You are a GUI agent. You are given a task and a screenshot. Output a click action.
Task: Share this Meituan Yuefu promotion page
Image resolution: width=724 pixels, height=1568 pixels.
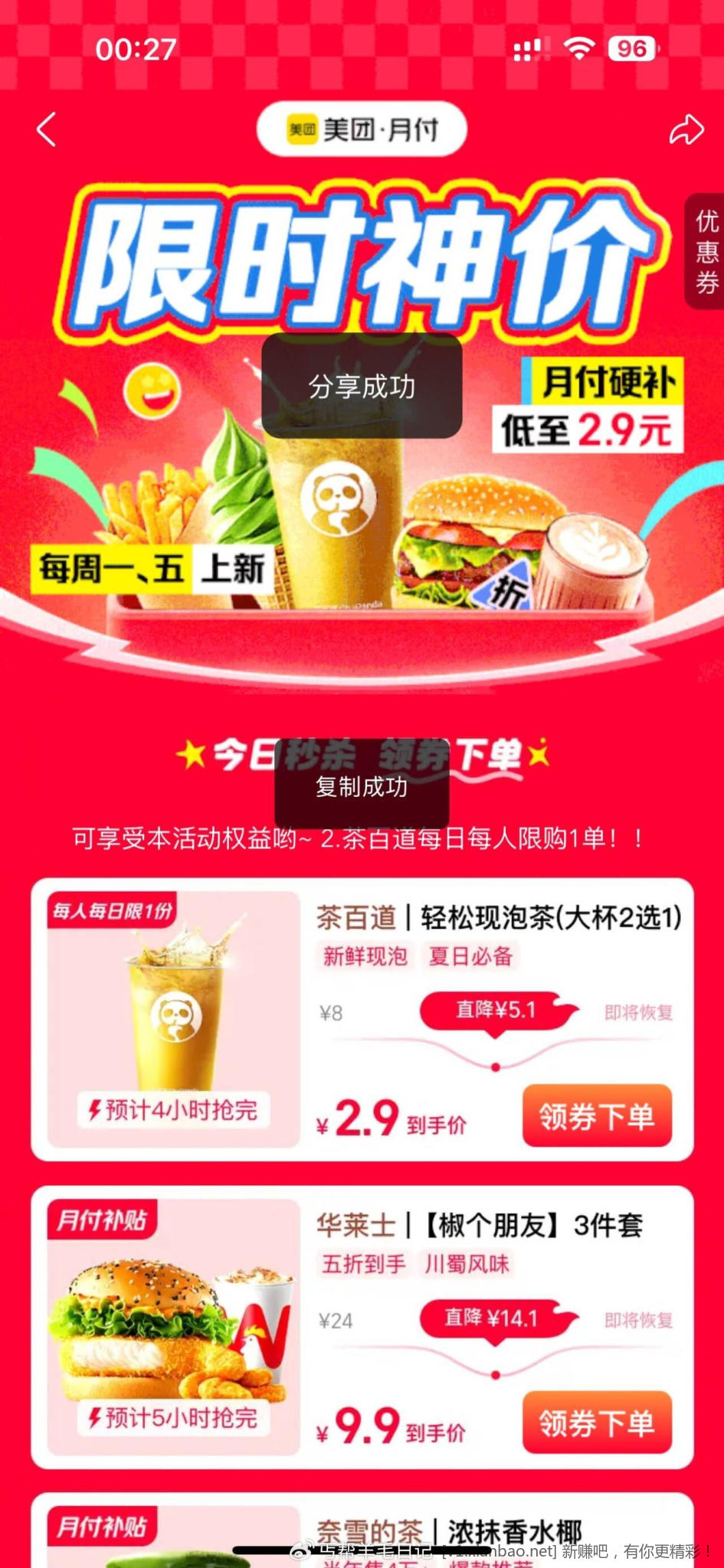click(x=686, y=129)
